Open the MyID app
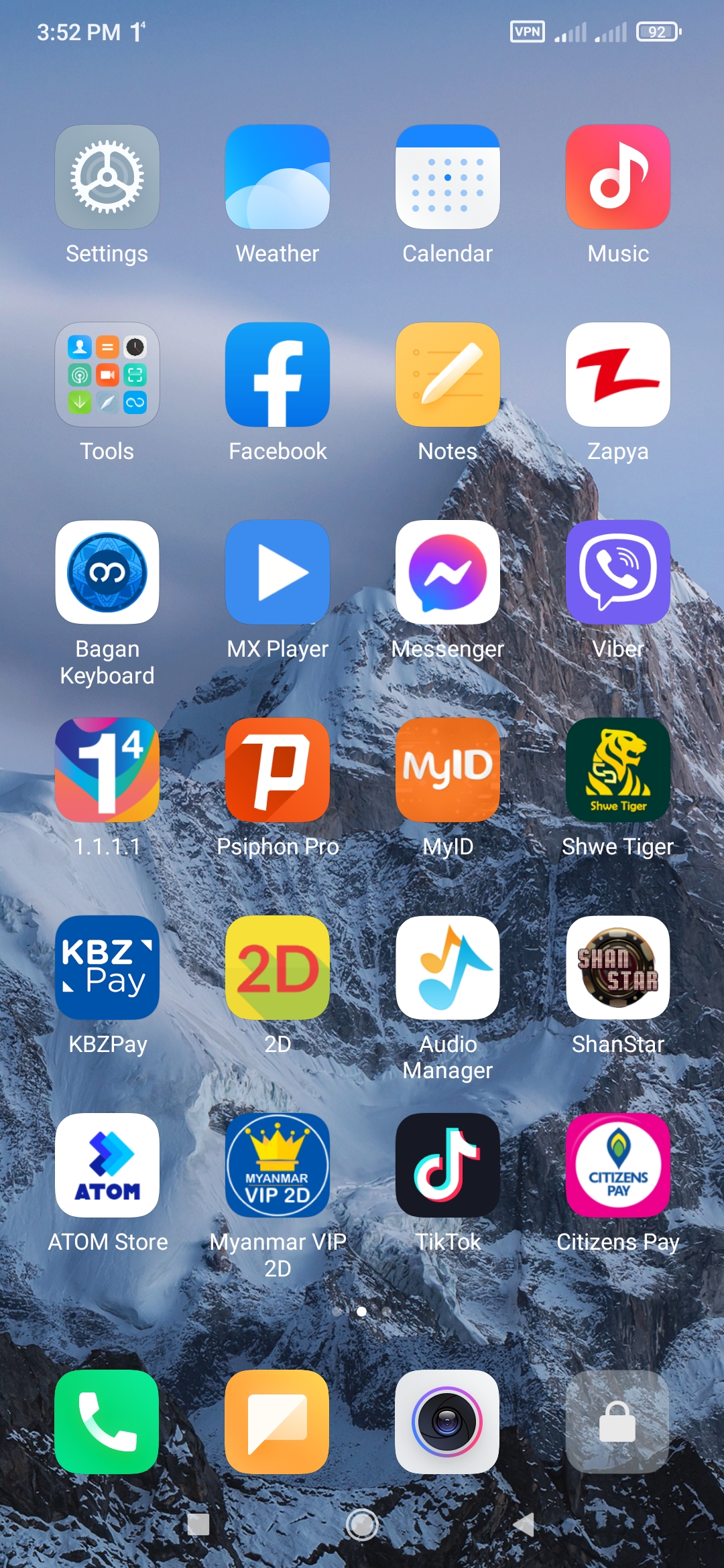Viewport: 724px width, 1568px height. click(448, 770)
